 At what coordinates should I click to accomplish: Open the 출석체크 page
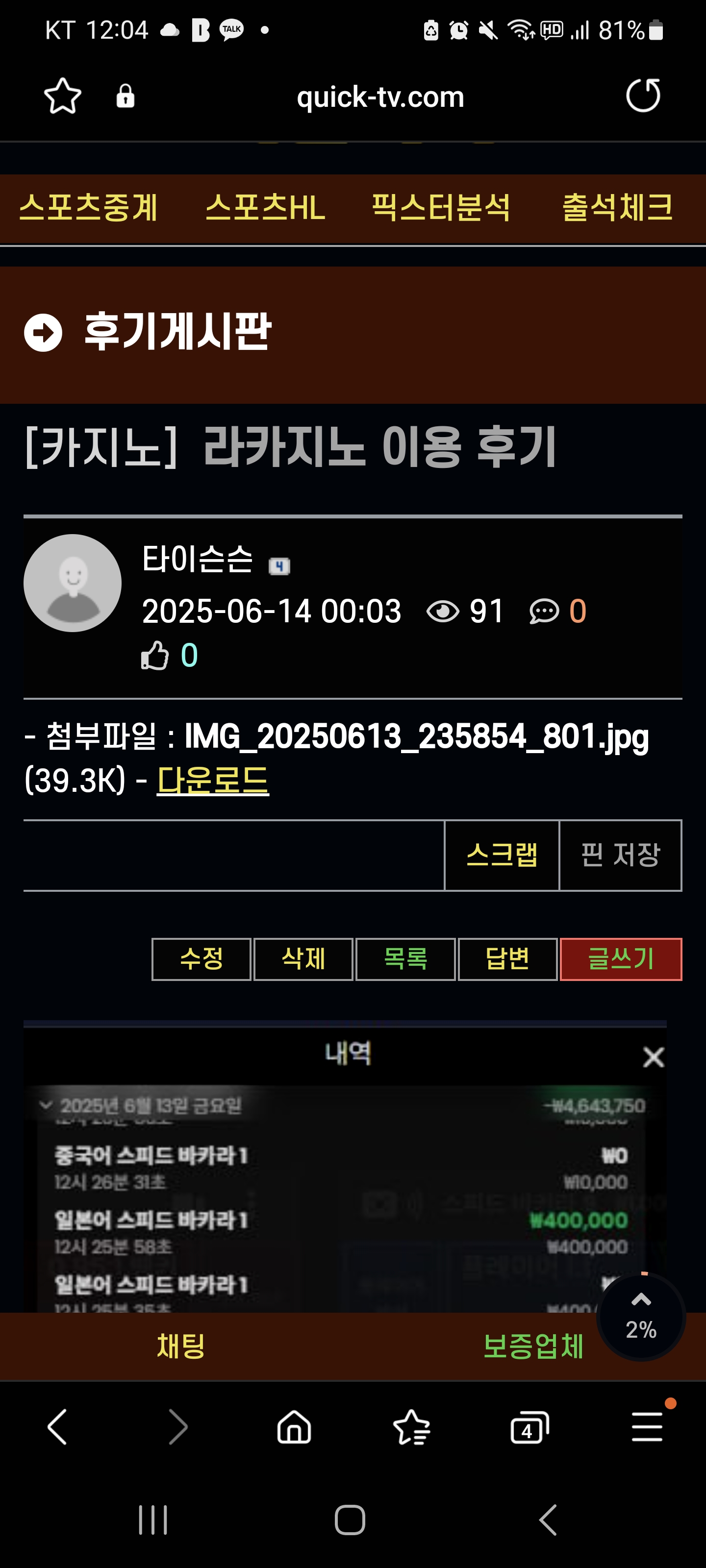(617, 208)
